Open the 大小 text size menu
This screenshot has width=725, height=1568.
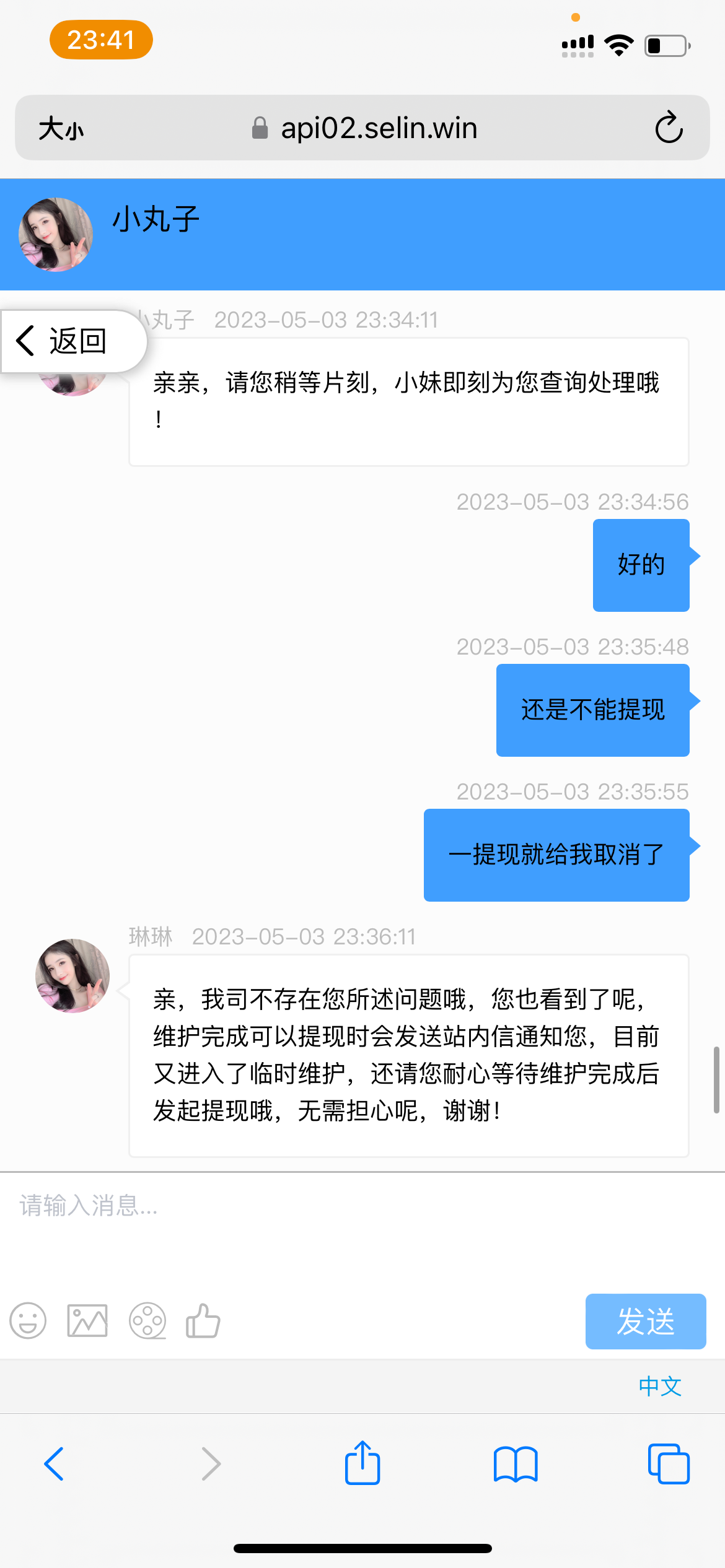pyautogui.click(x=61, y=129)
